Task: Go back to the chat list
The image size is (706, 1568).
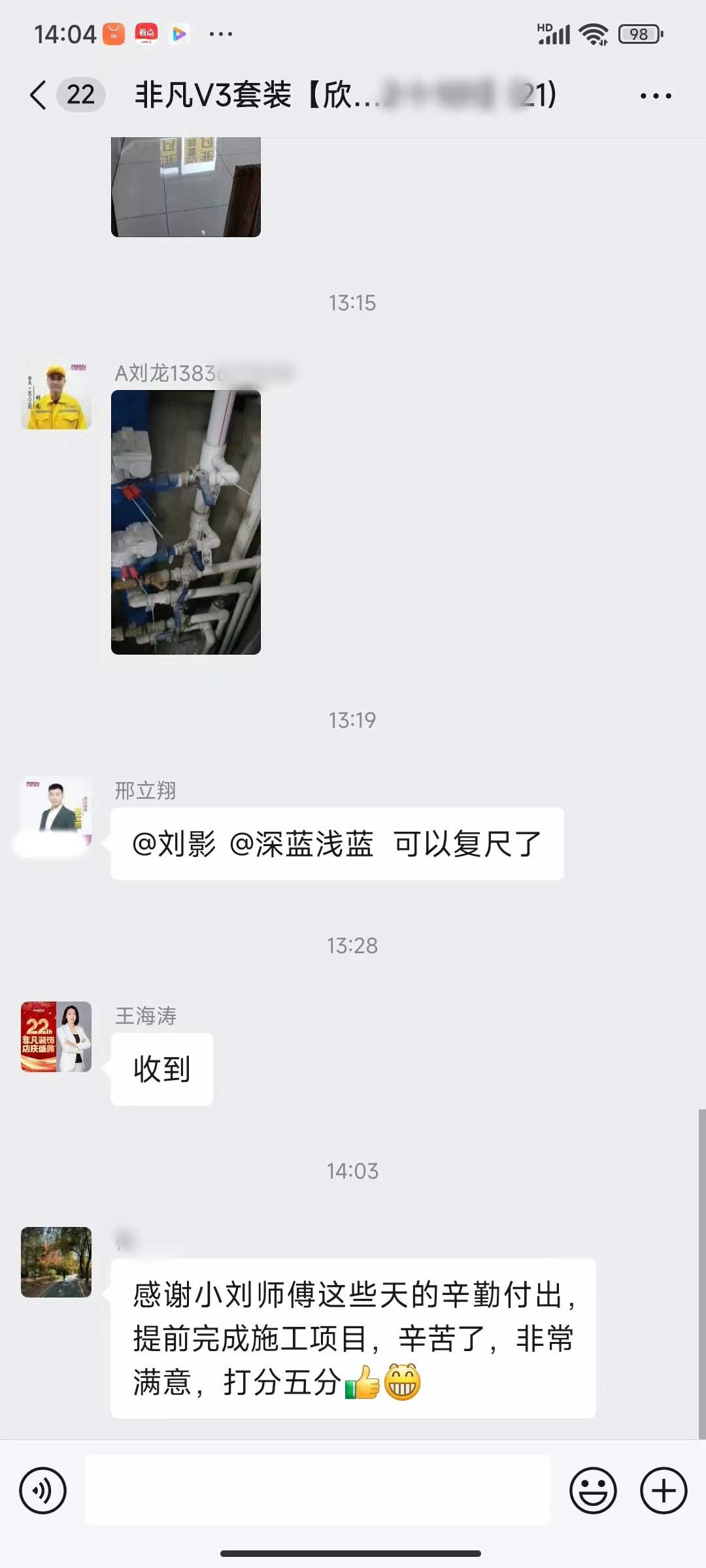Action: (x=39, y=95)
